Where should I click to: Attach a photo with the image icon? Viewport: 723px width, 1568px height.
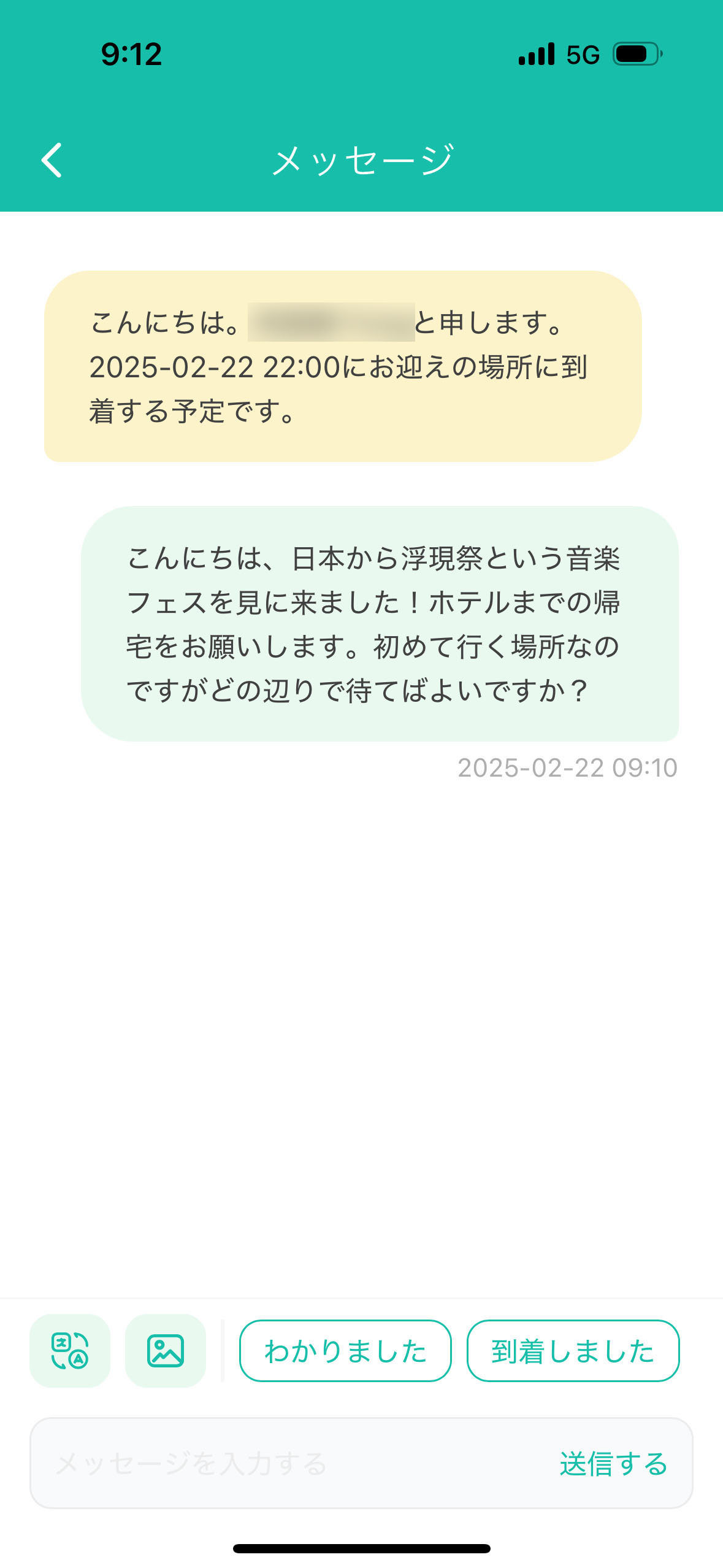pyautogui.click(x=166, y=1351)
